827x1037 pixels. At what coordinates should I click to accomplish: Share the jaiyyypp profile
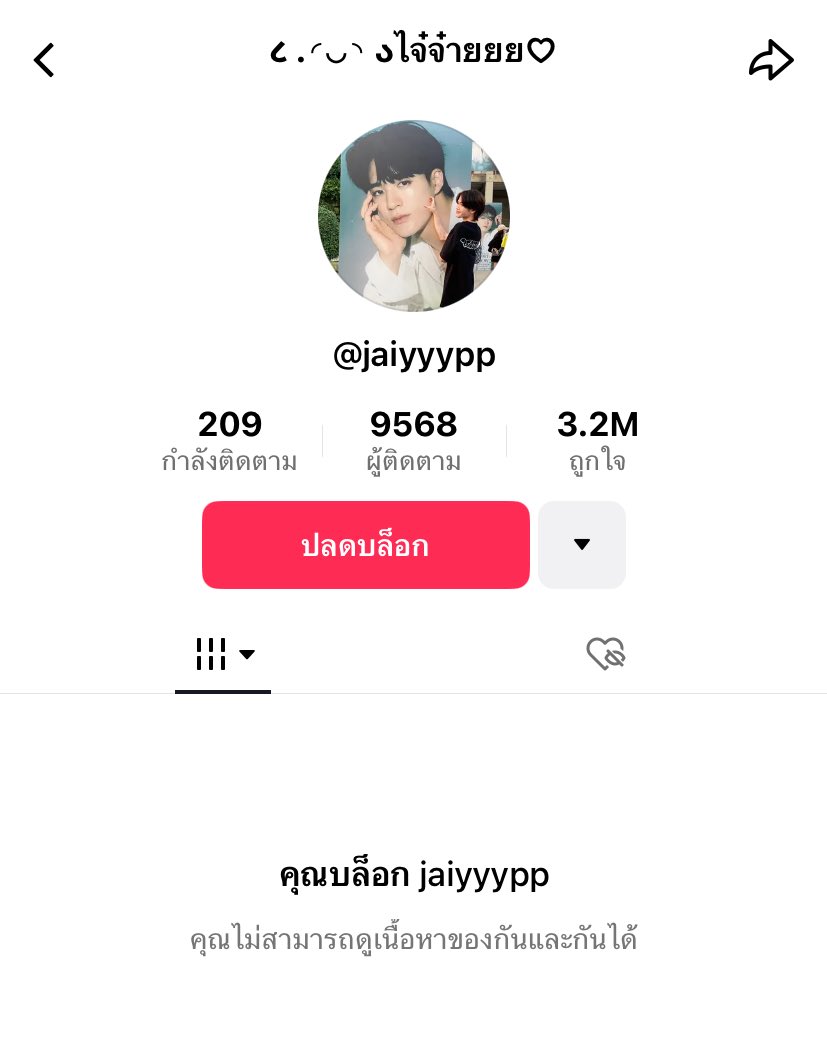[771, 61]
